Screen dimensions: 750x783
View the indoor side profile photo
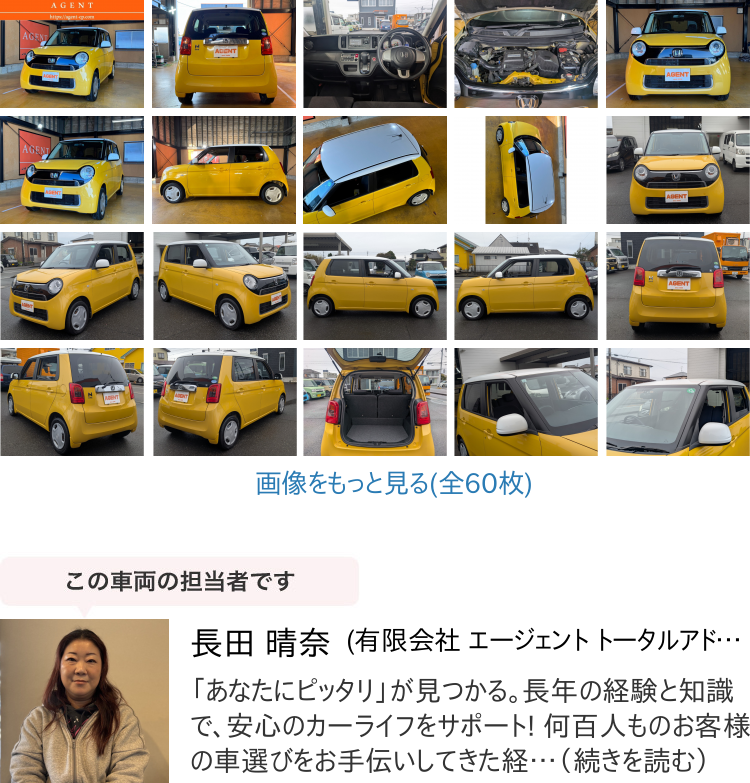(224, 170)
